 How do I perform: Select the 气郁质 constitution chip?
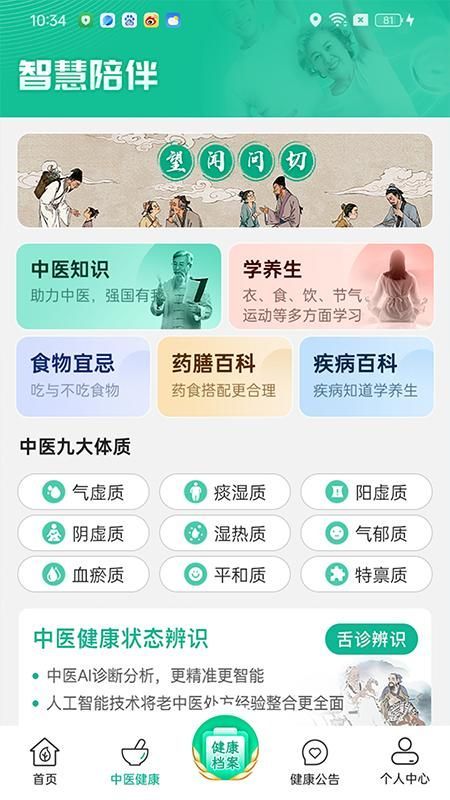(x=366, y=533)
